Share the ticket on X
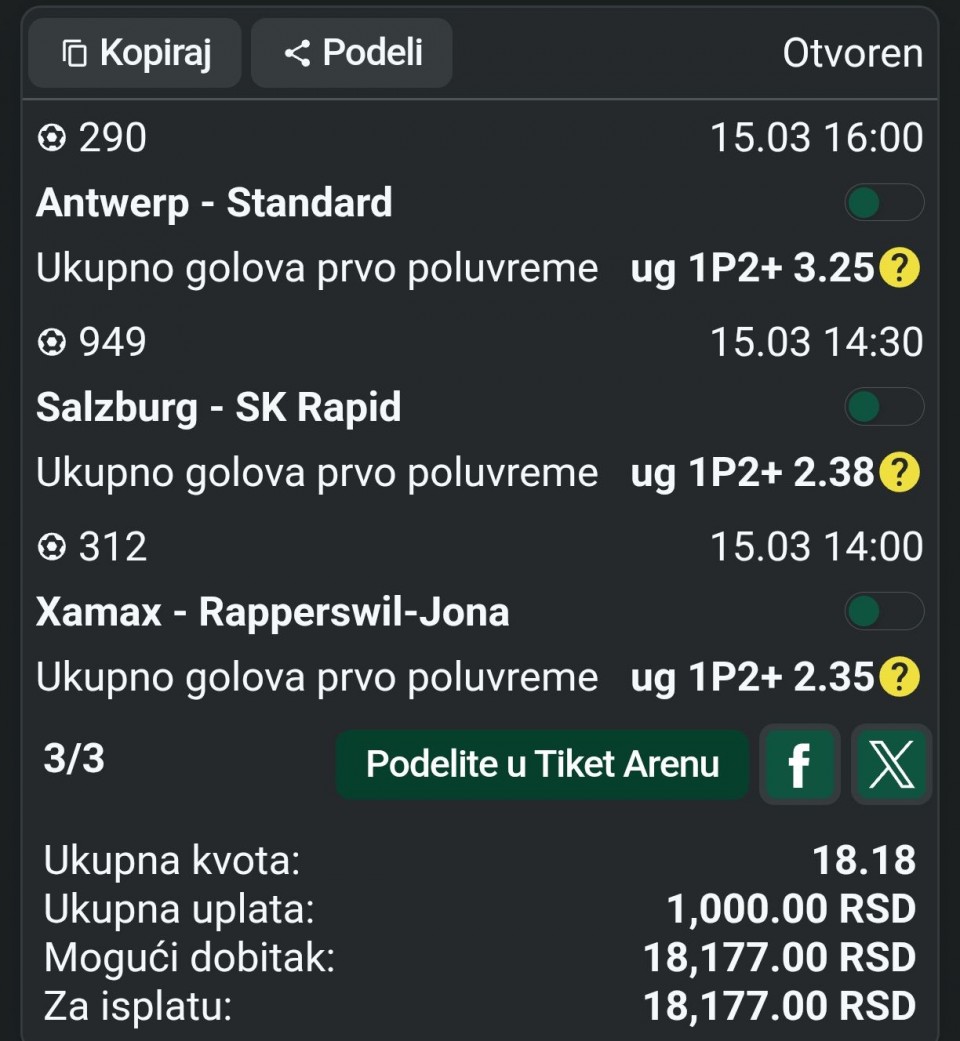This screenshot has width=960, height=1041. pyautogui.click(x=891, y=765)
